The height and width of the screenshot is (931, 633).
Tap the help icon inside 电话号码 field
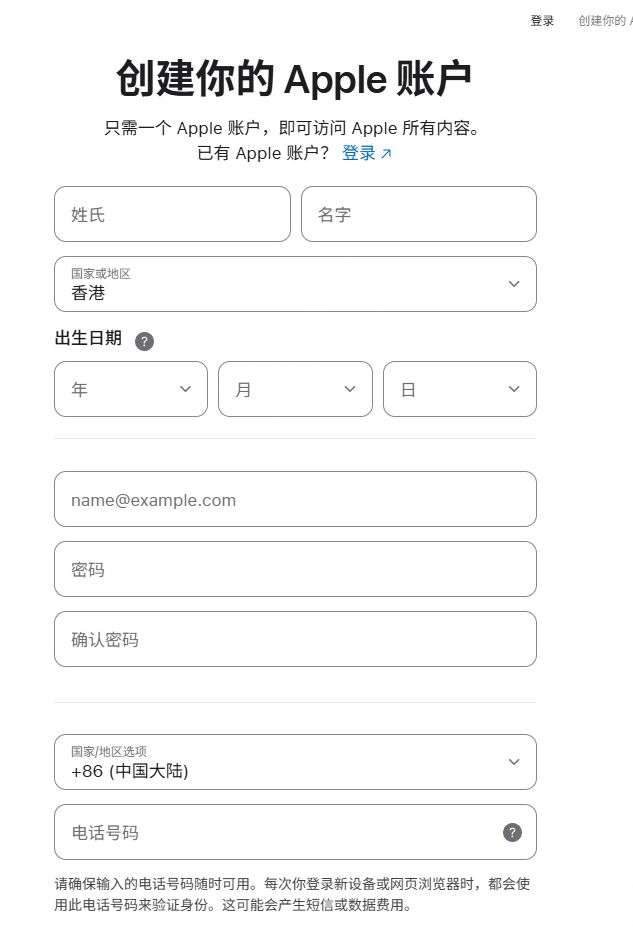point(512,832)
